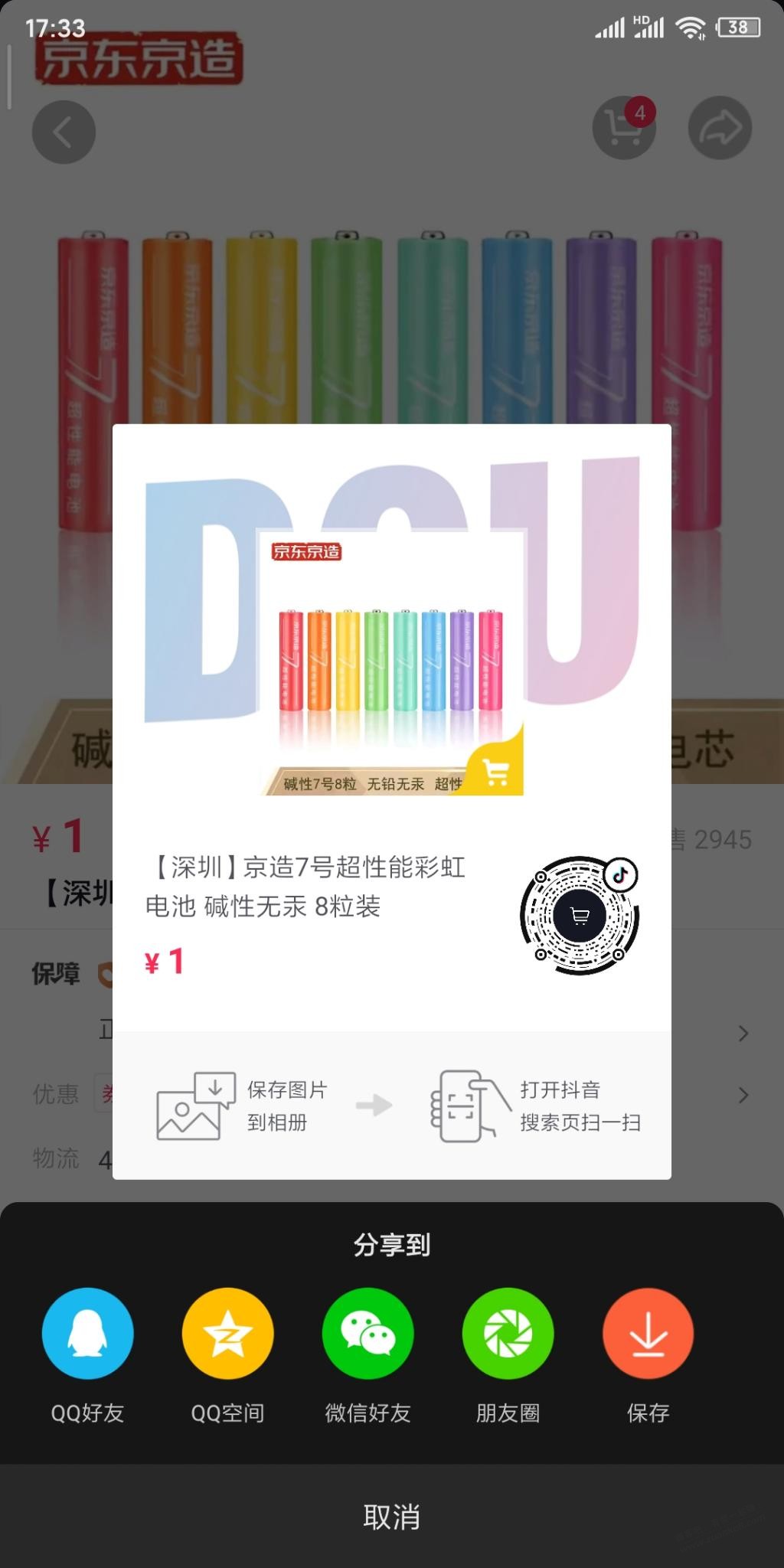Share to 朋友圈
The height and width of the screenshot is (1568, 784).
coord(508,1333)
